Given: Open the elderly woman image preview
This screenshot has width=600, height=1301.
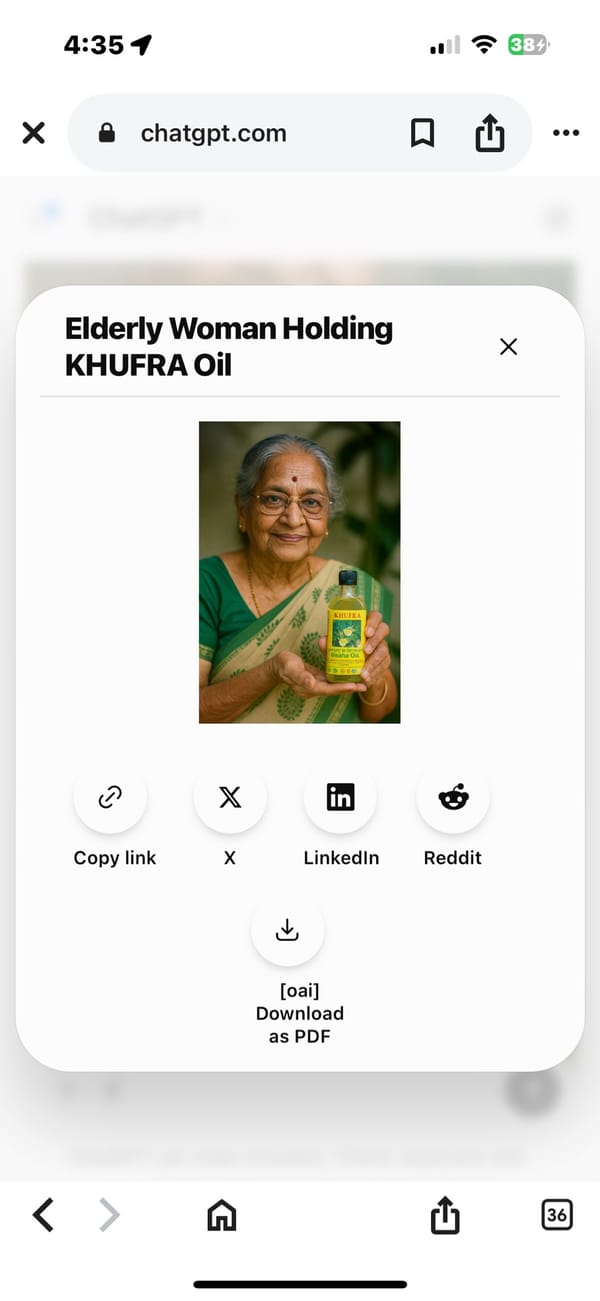Looking at the screenshot, I should point(300,572).
